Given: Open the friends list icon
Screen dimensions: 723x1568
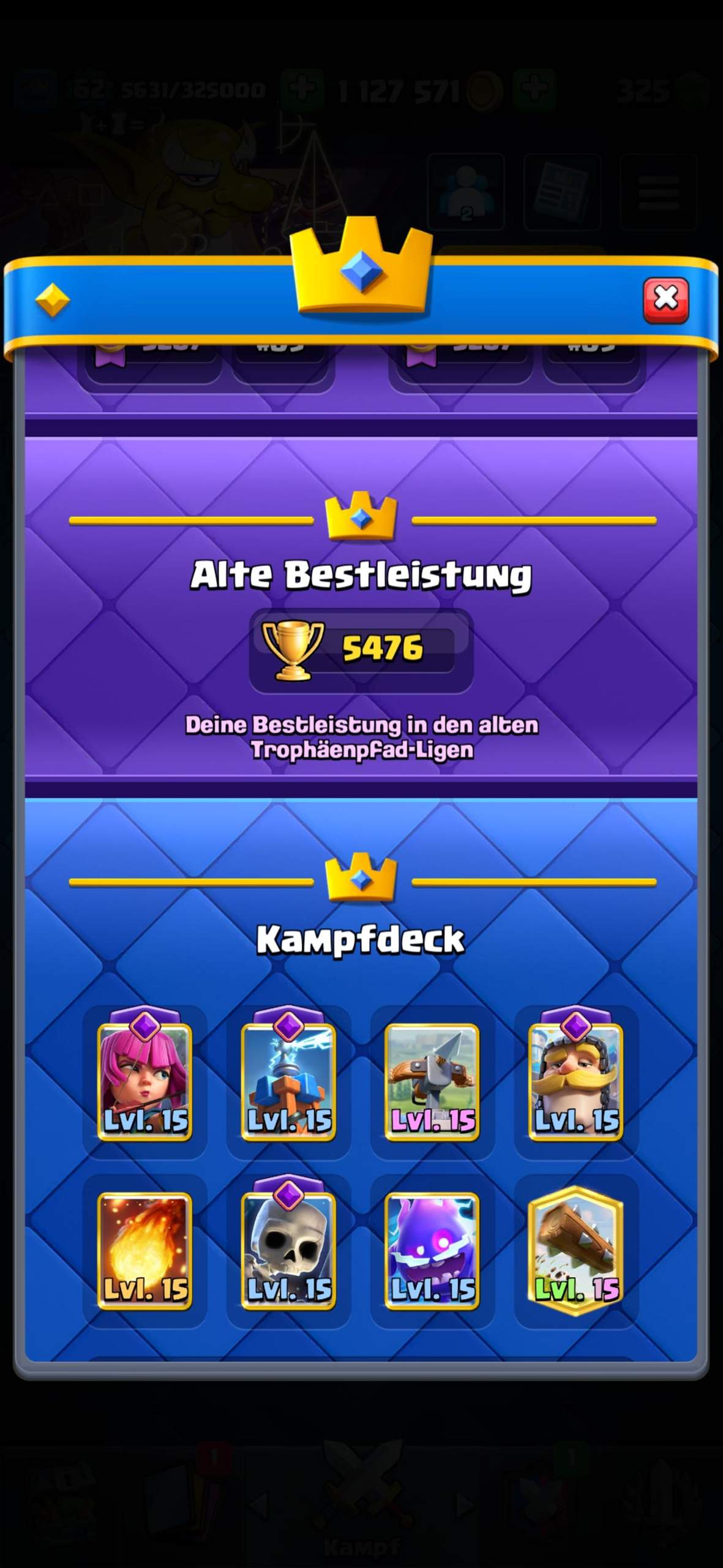Looking at the screenshot, I should pos(466,190).
